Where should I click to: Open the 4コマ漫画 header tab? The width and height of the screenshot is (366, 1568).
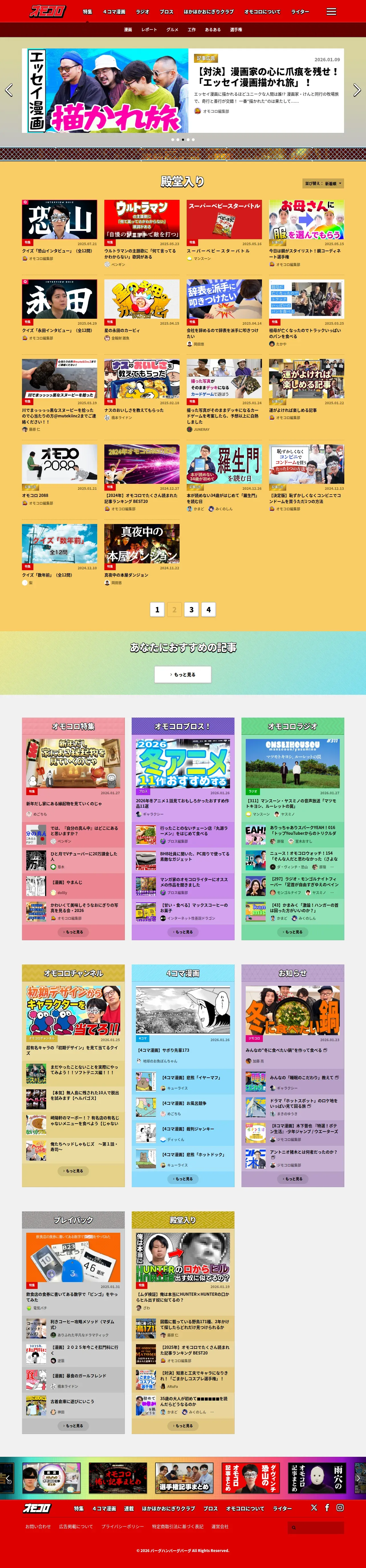pos(114,12)
